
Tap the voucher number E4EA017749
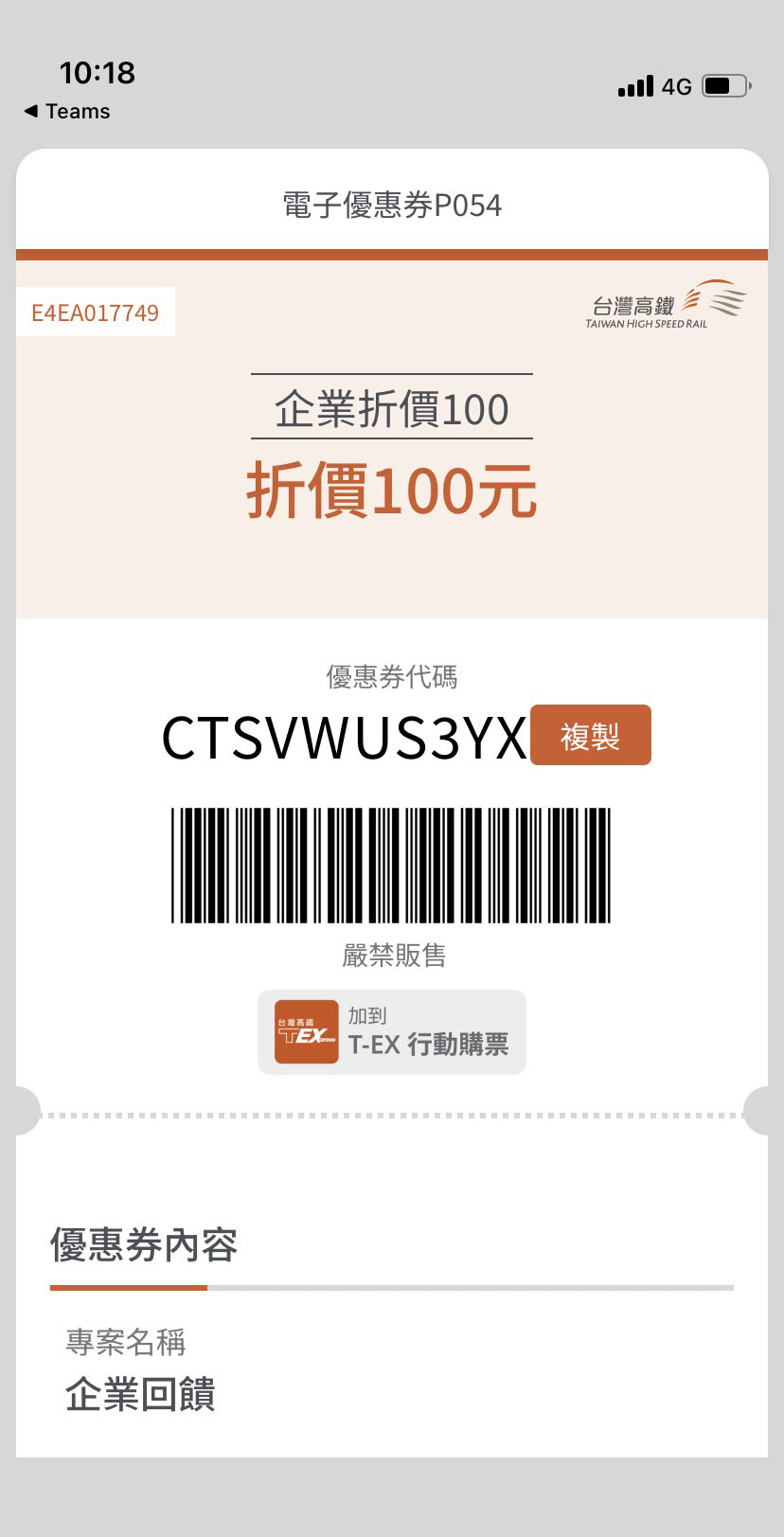click(x=95, y=313)
